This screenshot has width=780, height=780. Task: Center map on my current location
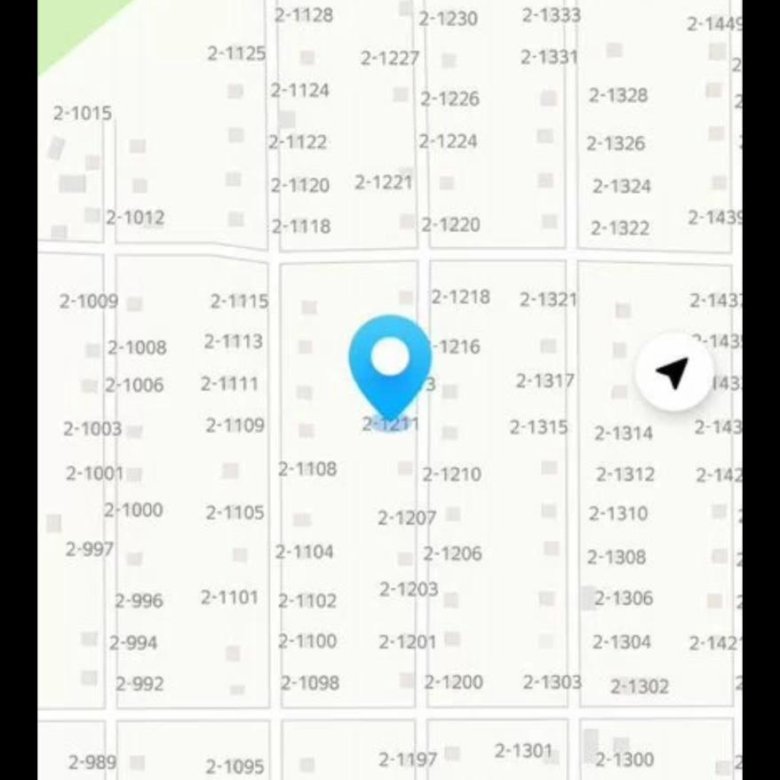pos(674,373)
